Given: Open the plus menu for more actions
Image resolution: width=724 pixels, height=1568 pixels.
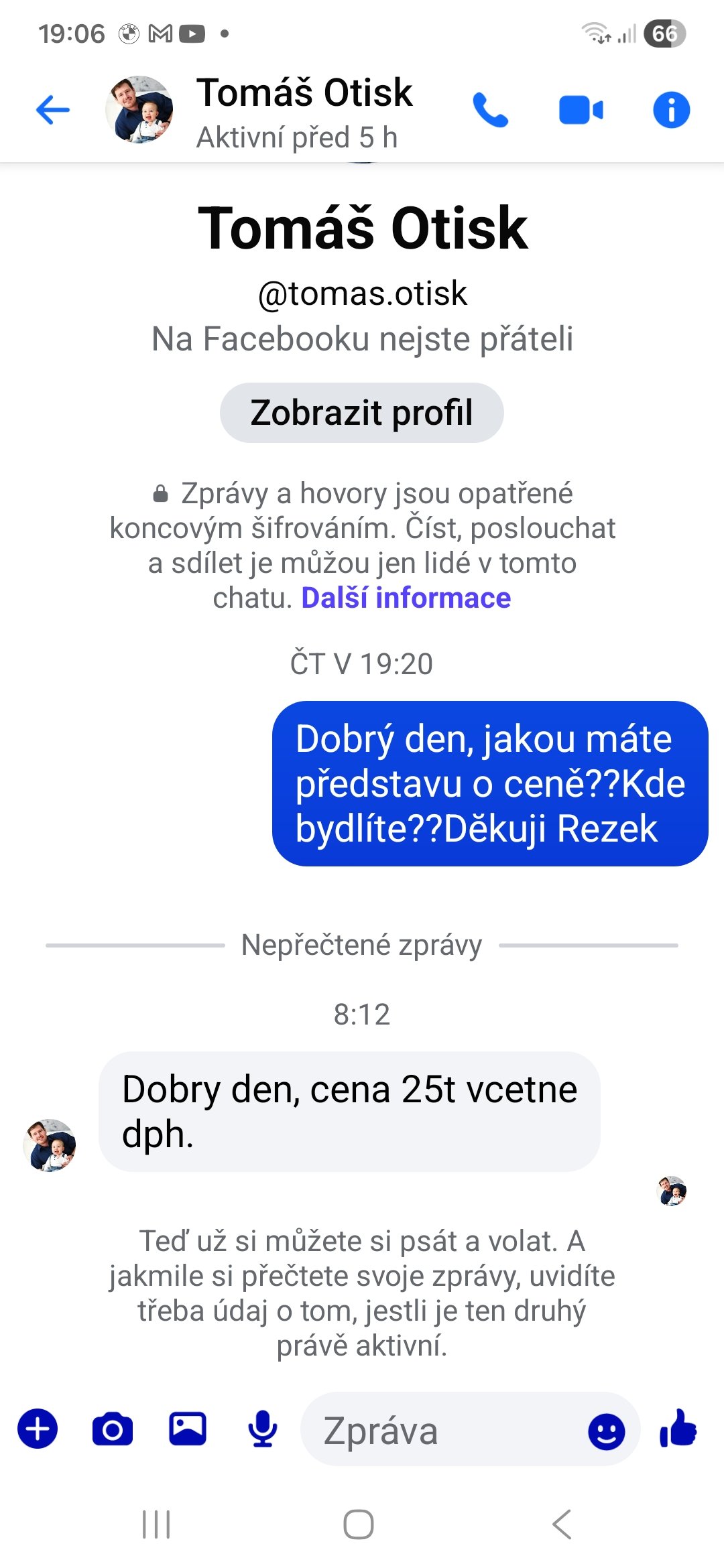Looking at the screenshot, I should (38, 1429).
